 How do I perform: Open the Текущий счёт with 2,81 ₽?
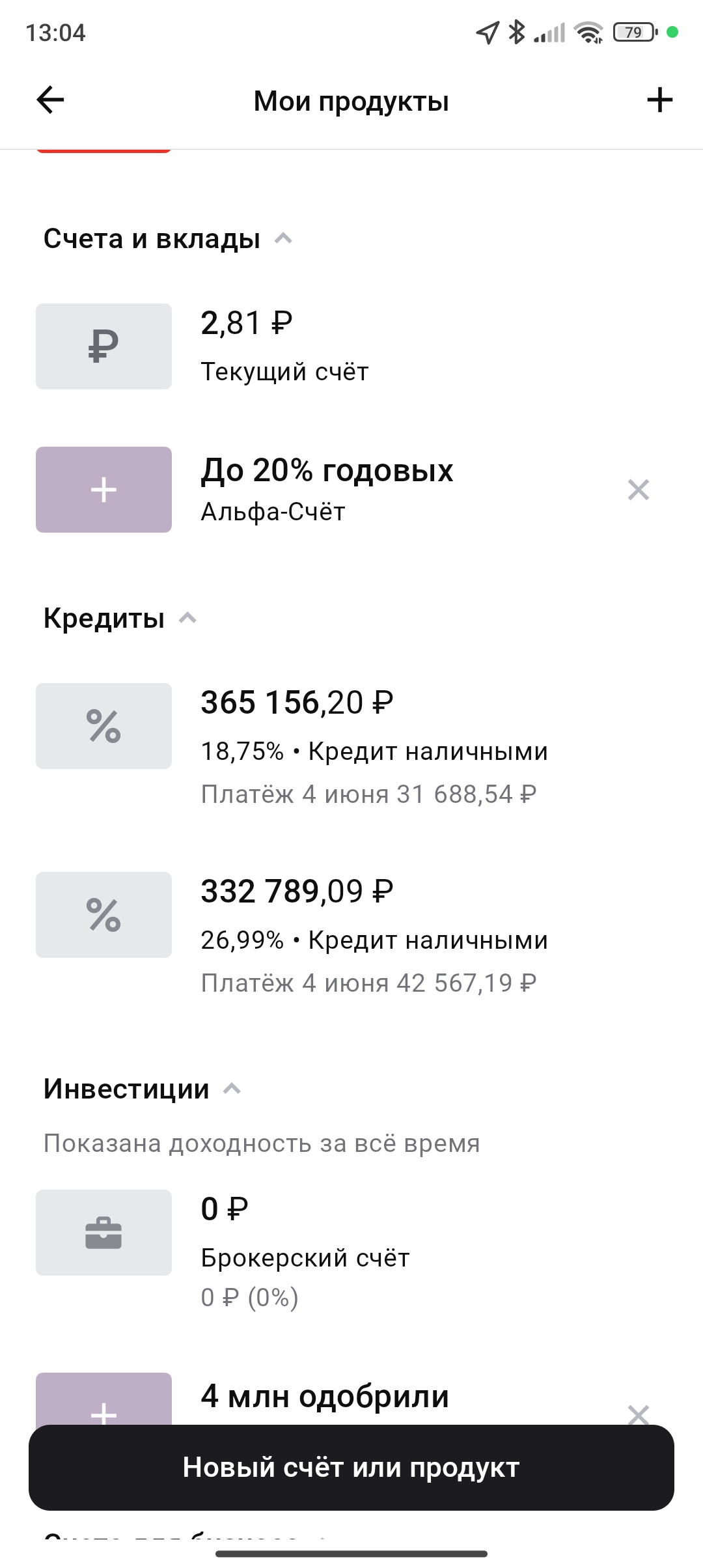351,346
